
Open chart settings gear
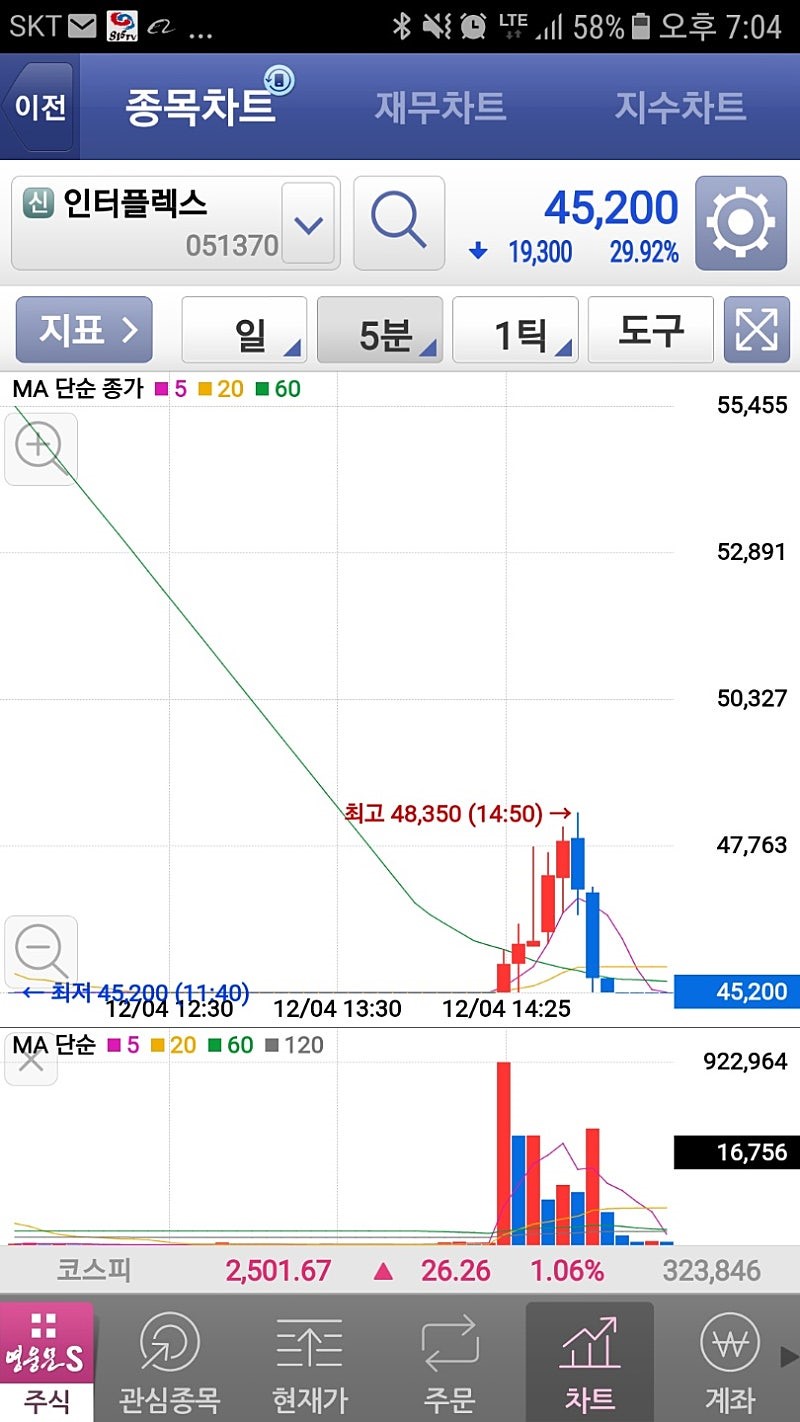pos(740,223)
